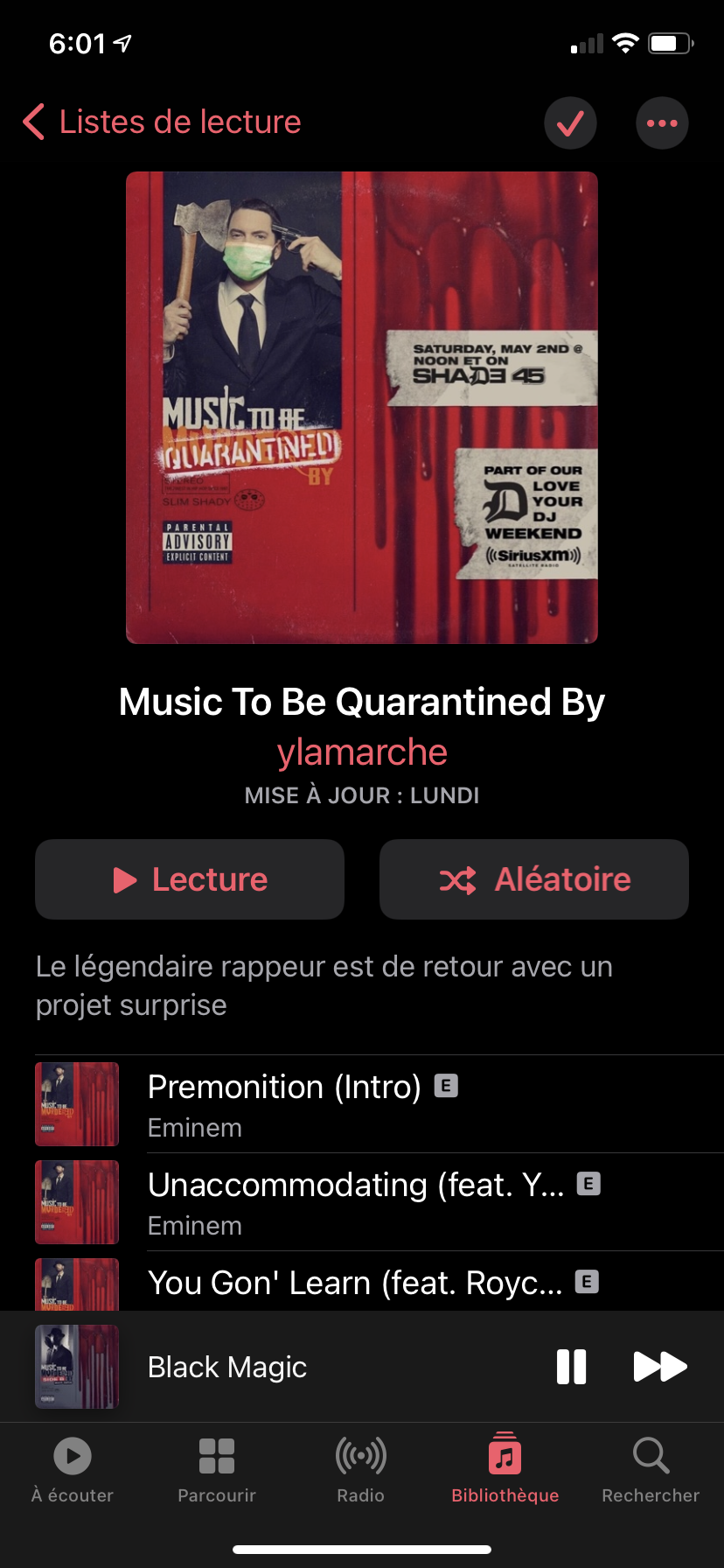This screenshot has height=1568, width=724.
Task: Switch to the Parcourir tab
Action: [x=217, y=1470]
